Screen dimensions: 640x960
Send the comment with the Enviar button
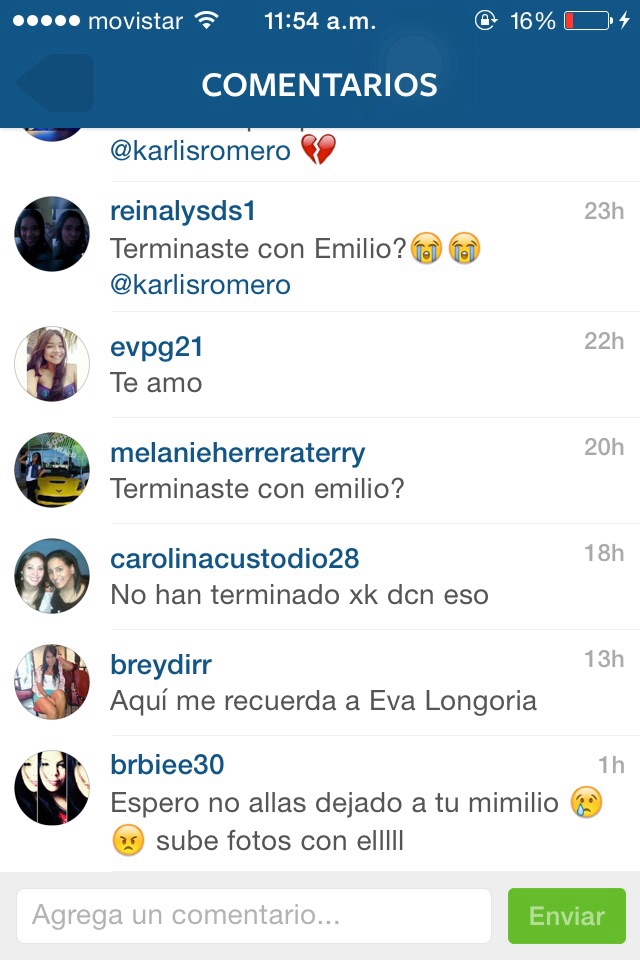pos(567,916)
